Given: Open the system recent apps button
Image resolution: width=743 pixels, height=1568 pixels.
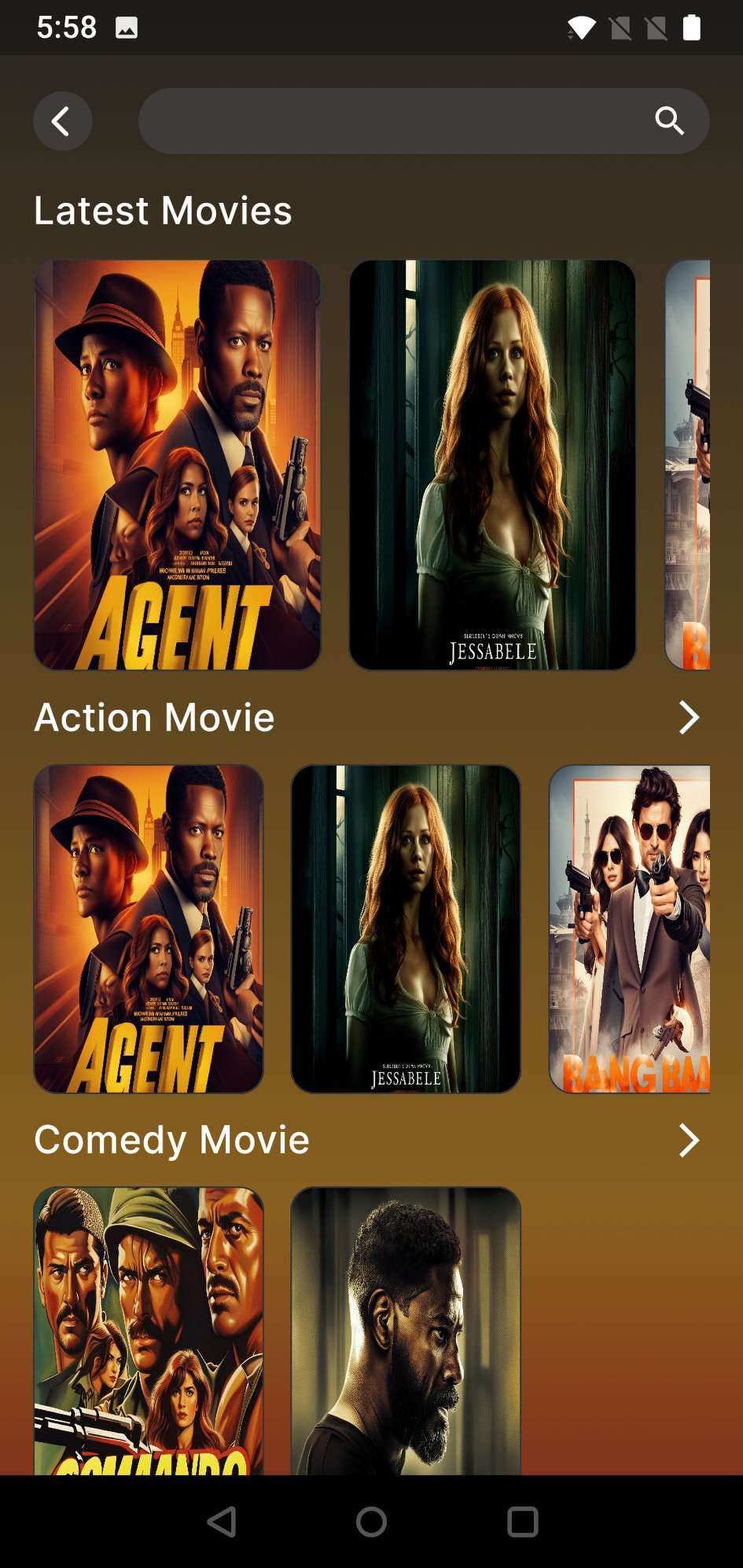Looking at the screenshot, I should [x=522, y=1522].
